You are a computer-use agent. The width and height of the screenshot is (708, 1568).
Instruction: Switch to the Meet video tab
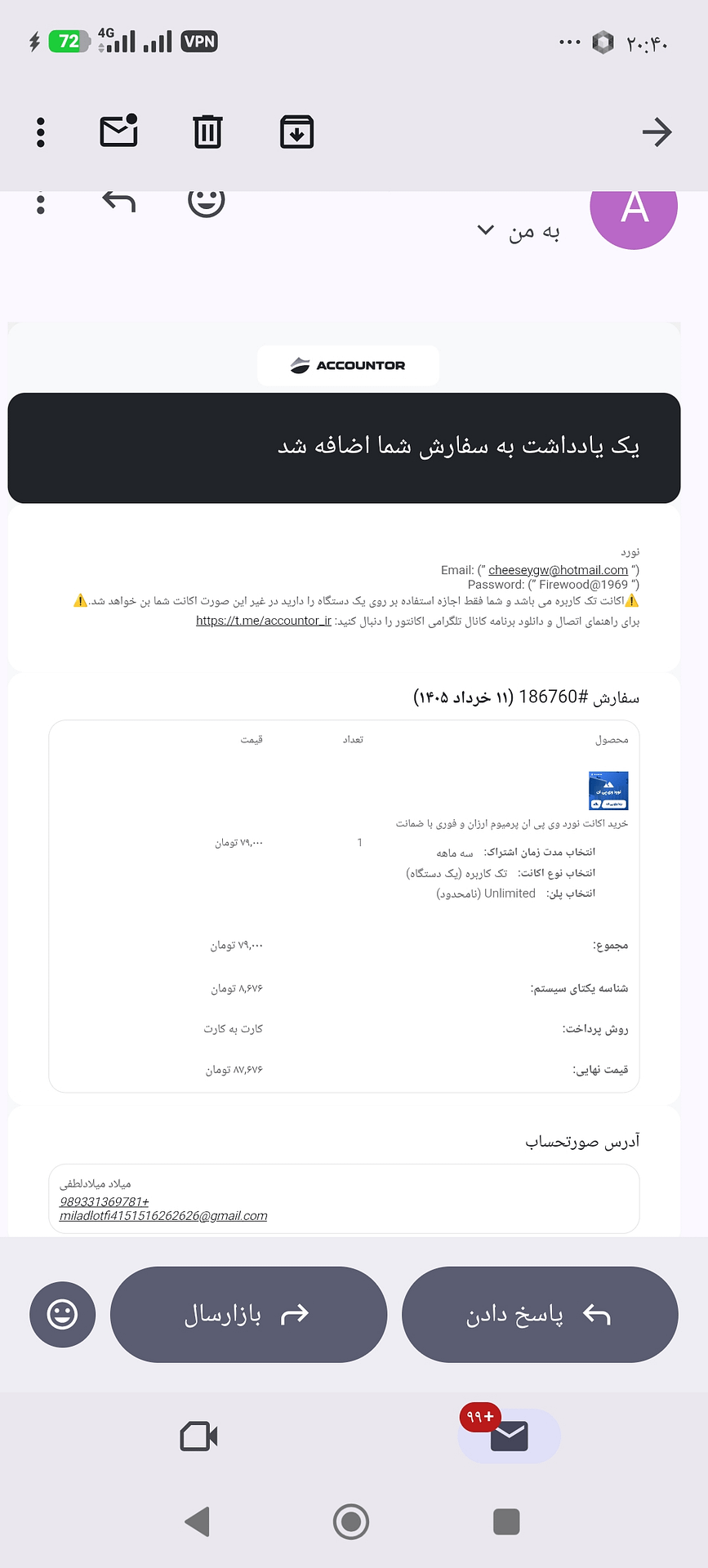pos(198,1437)
